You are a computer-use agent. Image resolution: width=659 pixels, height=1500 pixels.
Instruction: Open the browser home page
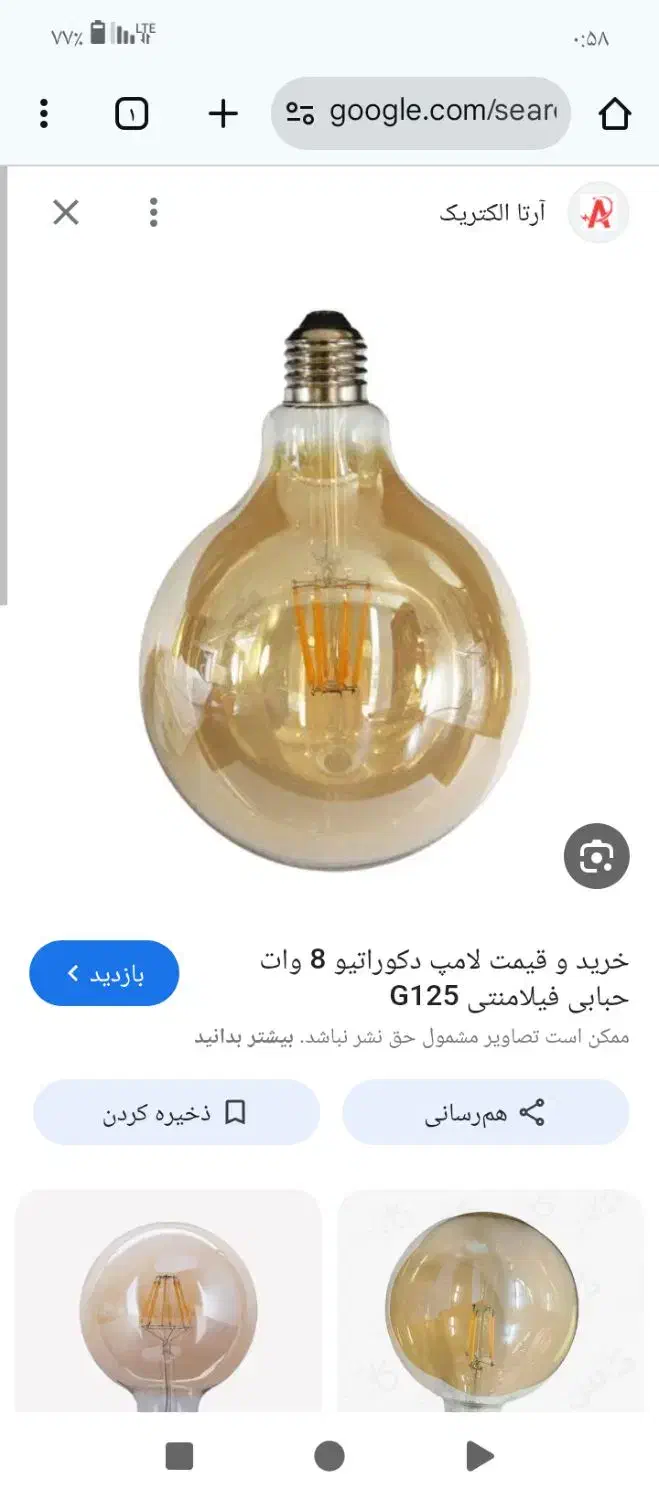pyautogui.click(x=614, y=114)
